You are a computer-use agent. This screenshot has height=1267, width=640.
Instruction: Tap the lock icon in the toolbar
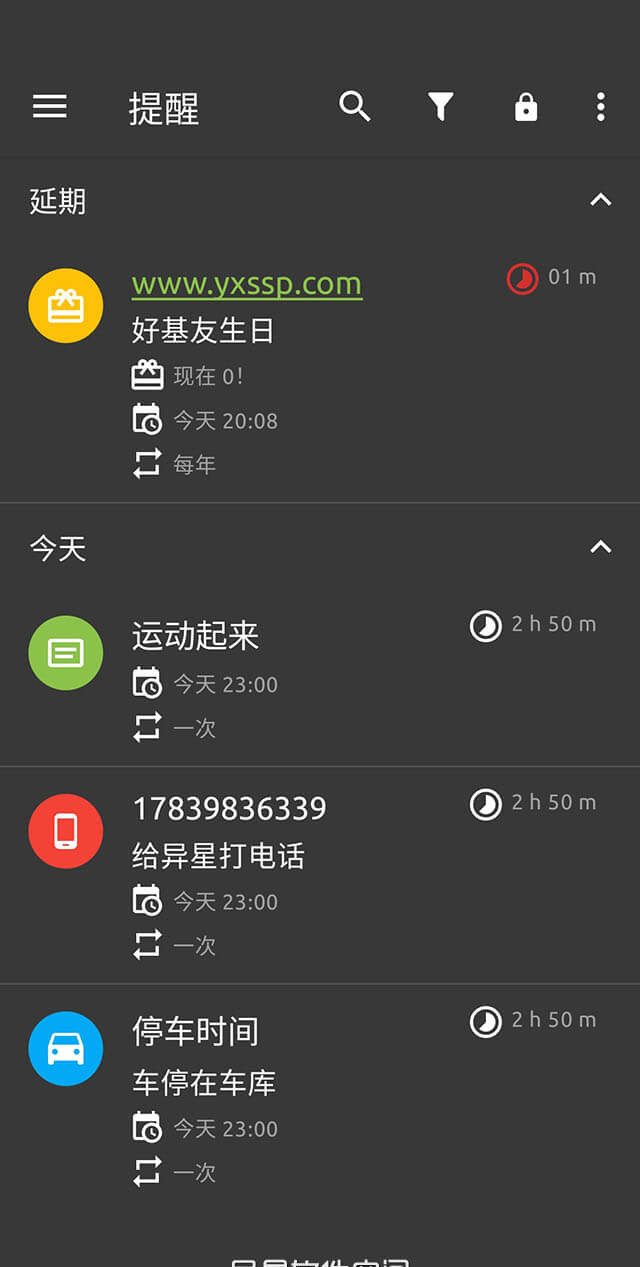[526, 107]
